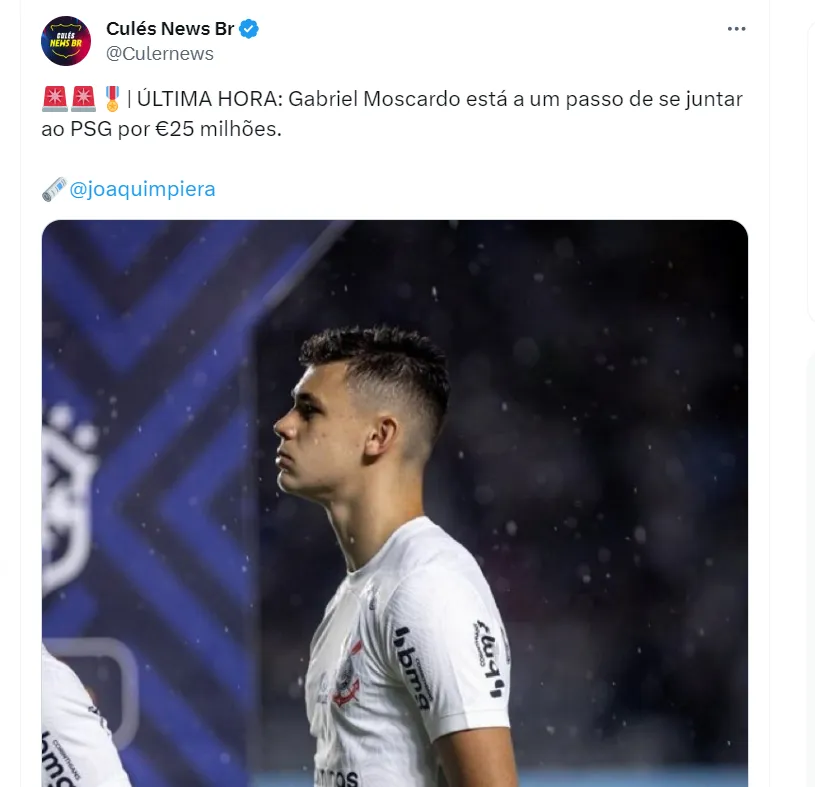Visit the @joaquimpiera mention link
815x787 pixels.
(142, 188)
